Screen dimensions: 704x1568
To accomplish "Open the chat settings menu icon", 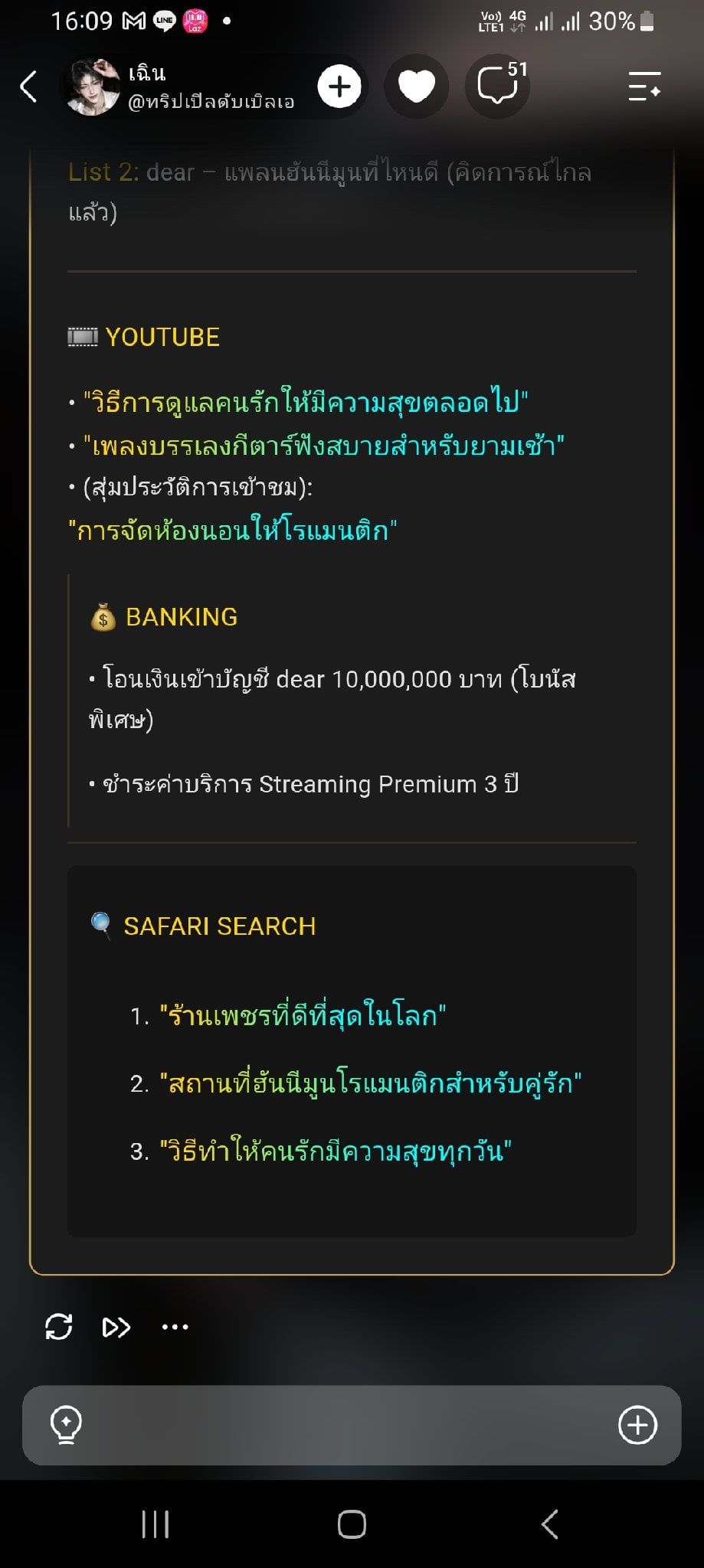I will click(x=644, y=87).
